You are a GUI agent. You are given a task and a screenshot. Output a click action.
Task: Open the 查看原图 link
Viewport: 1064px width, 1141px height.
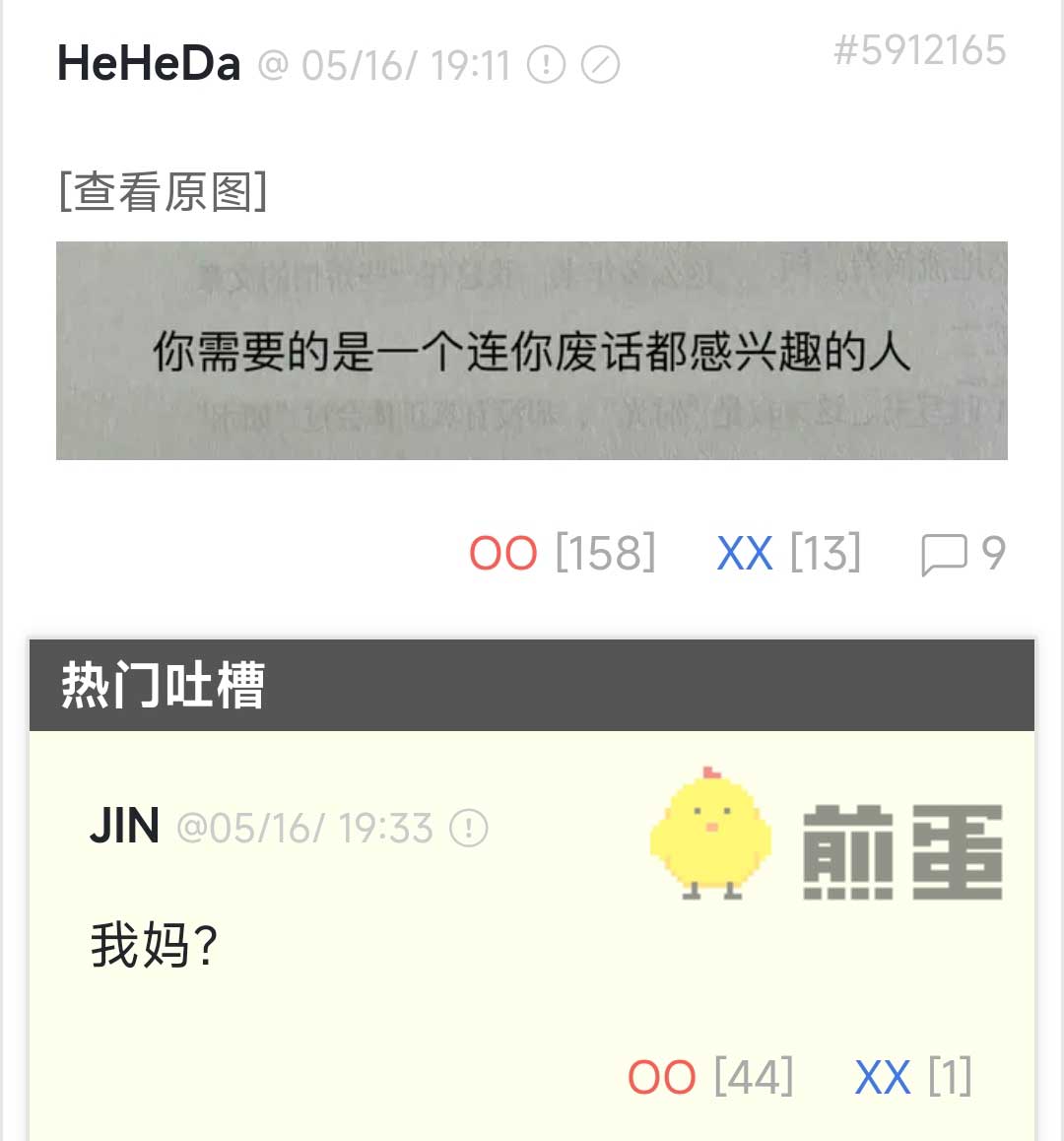[x=163, y=191]
